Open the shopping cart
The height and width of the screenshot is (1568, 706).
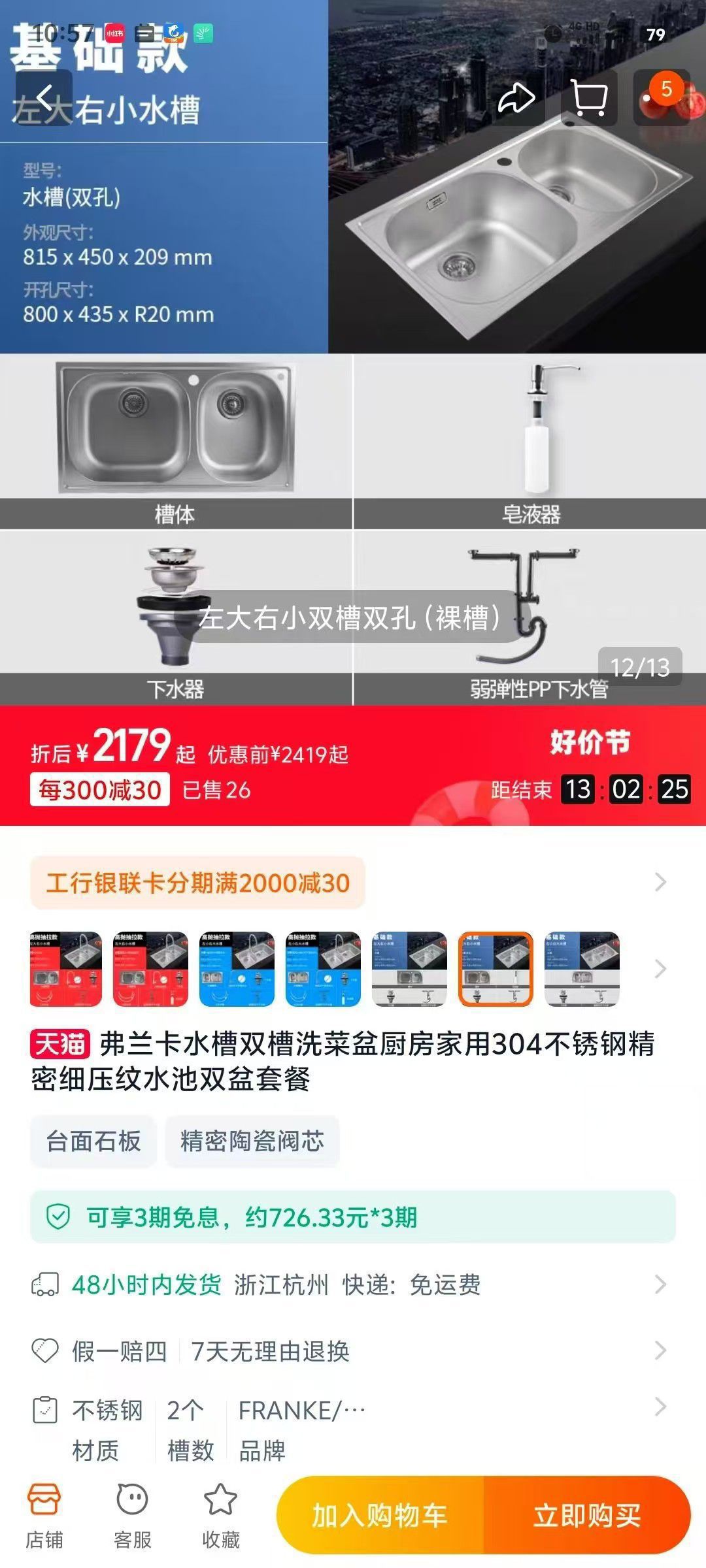coord(589,98)
